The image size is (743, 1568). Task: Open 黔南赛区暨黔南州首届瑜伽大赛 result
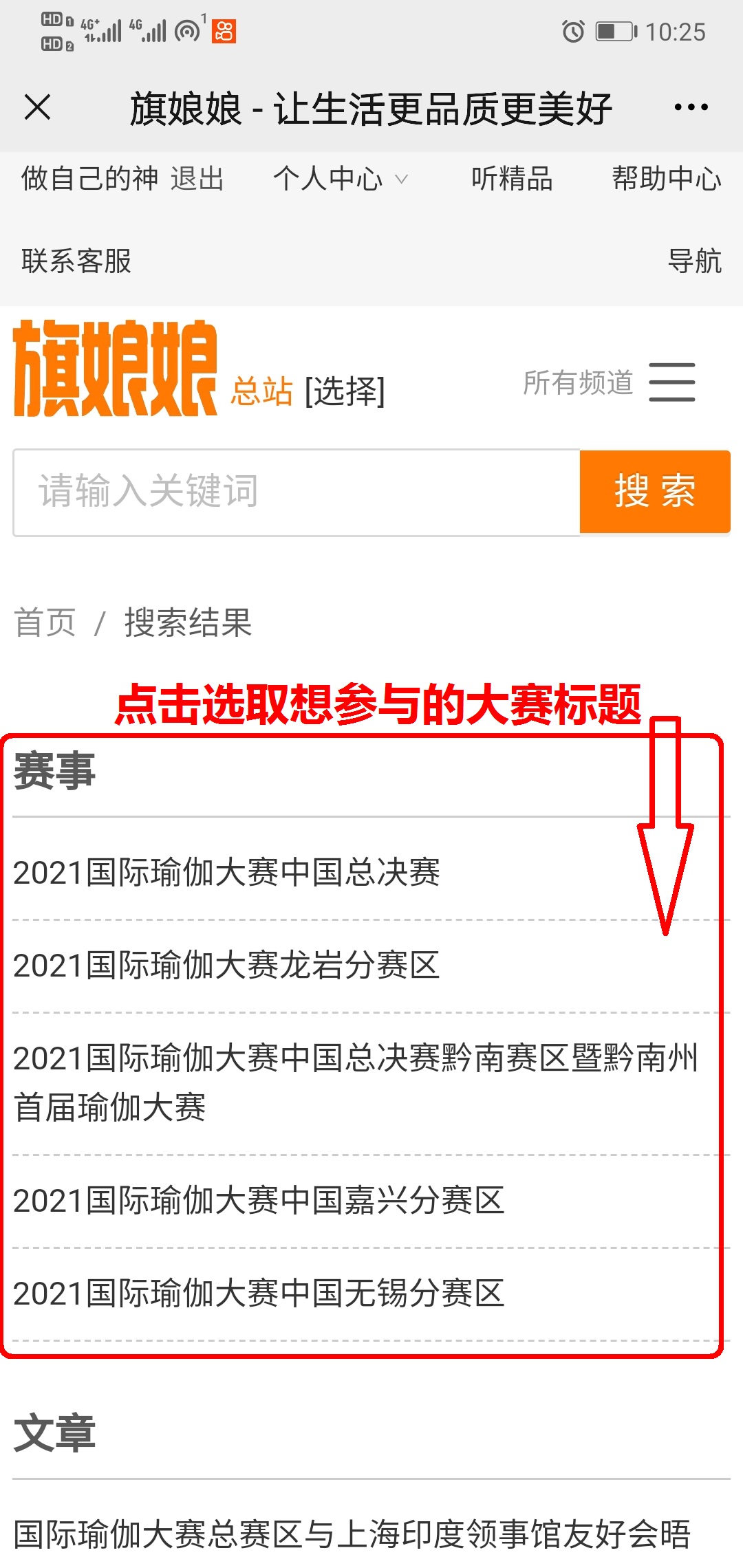coord(355,1082)
